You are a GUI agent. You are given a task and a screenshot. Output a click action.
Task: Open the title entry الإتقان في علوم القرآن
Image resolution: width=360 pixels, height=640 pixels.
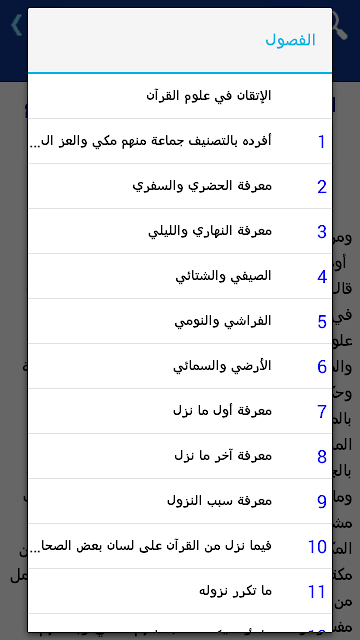(x=180, y=96)
